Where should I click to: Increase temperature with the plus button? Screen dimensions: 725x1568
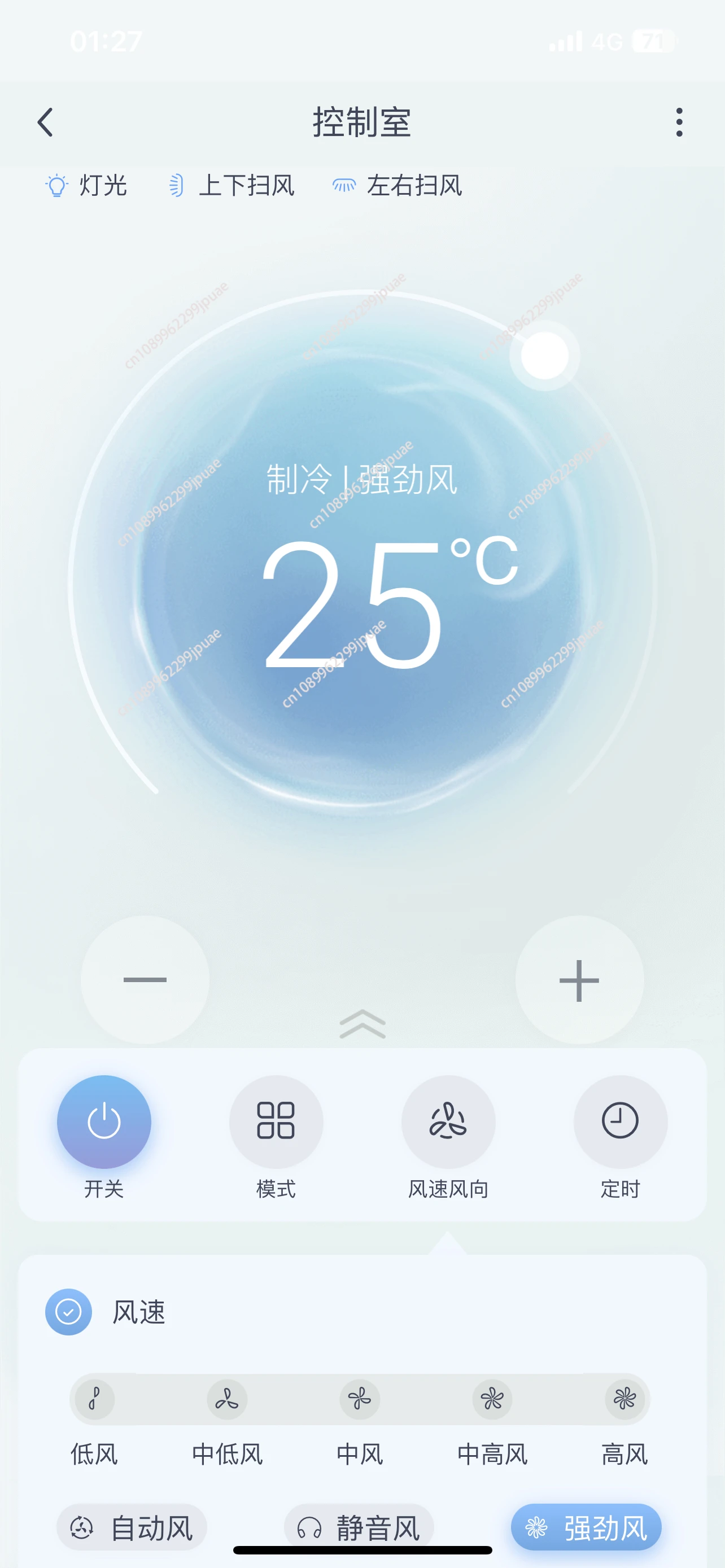[579, 979]
